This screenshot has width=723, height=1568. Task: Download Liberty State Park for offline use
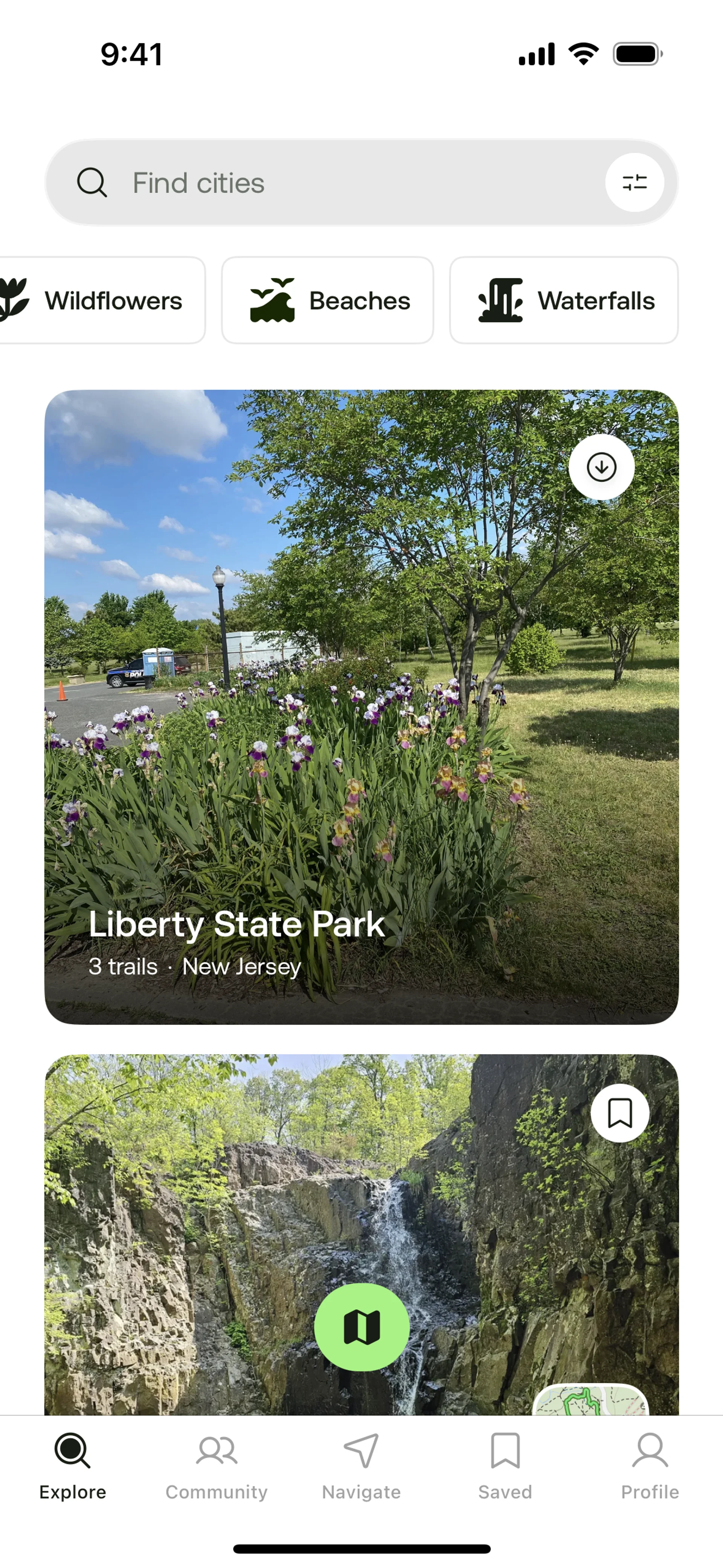tap(601, 468)
